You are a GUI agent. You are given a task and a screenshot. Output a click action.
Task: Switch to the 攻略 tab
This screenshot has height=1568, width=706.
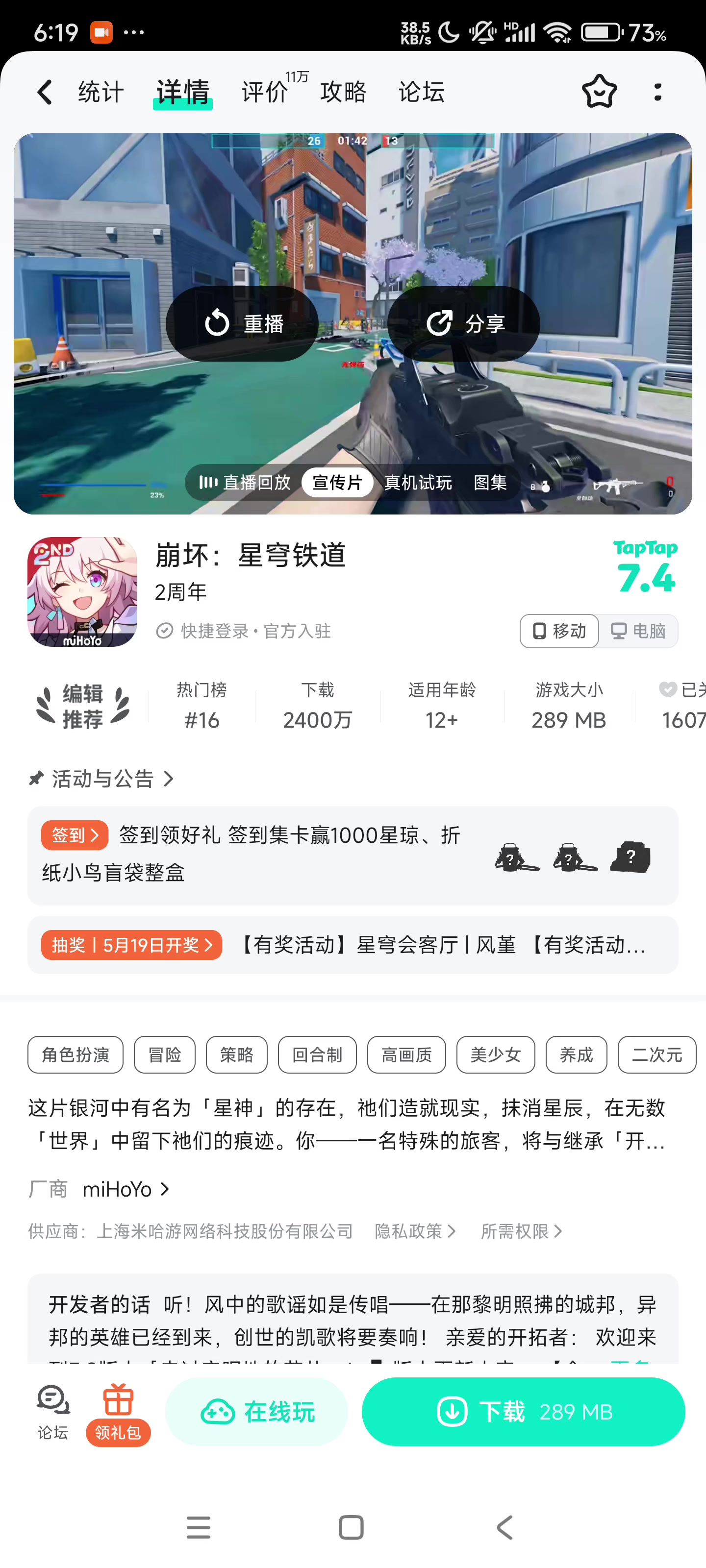tap(343, 92)
